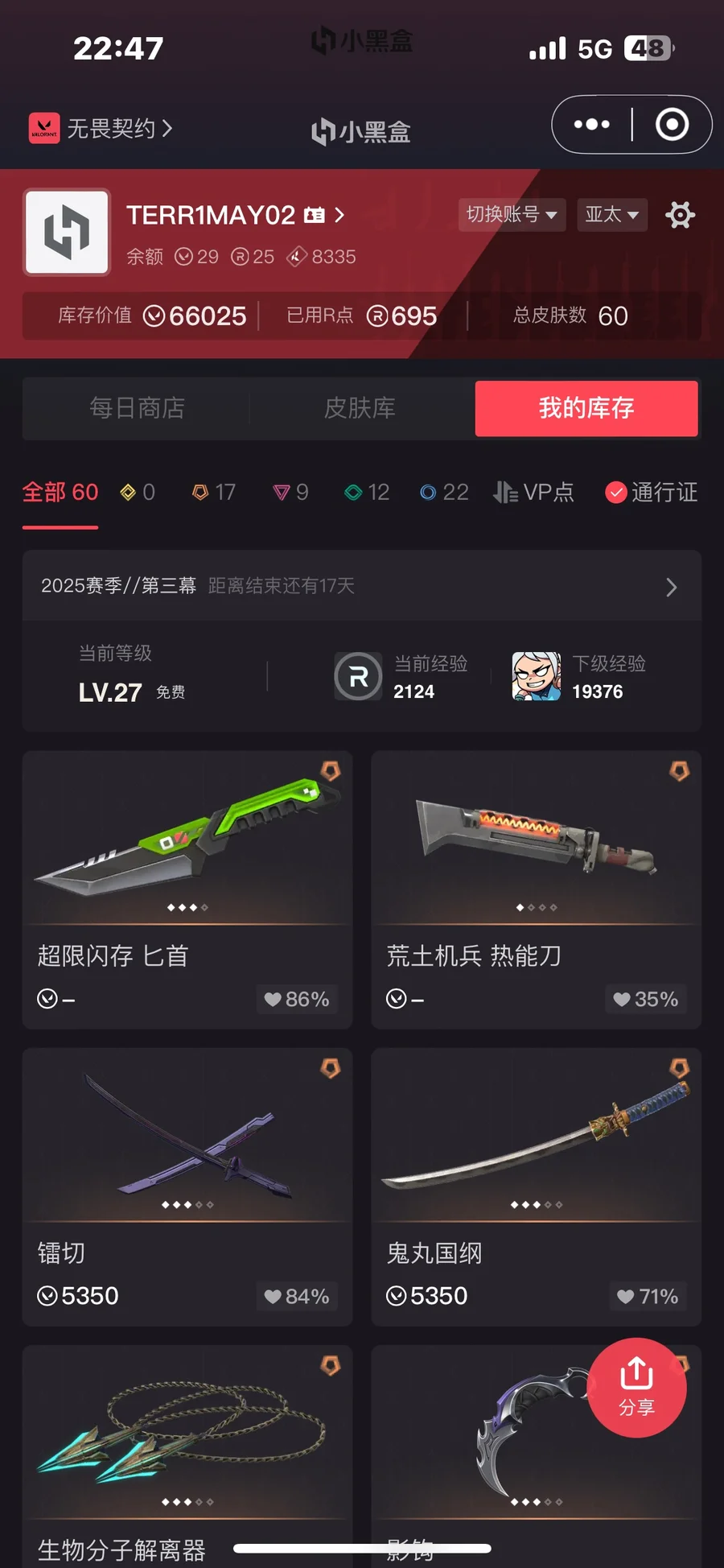
Task: Open the 亚太 region dropdown
Action: (611, 215)
